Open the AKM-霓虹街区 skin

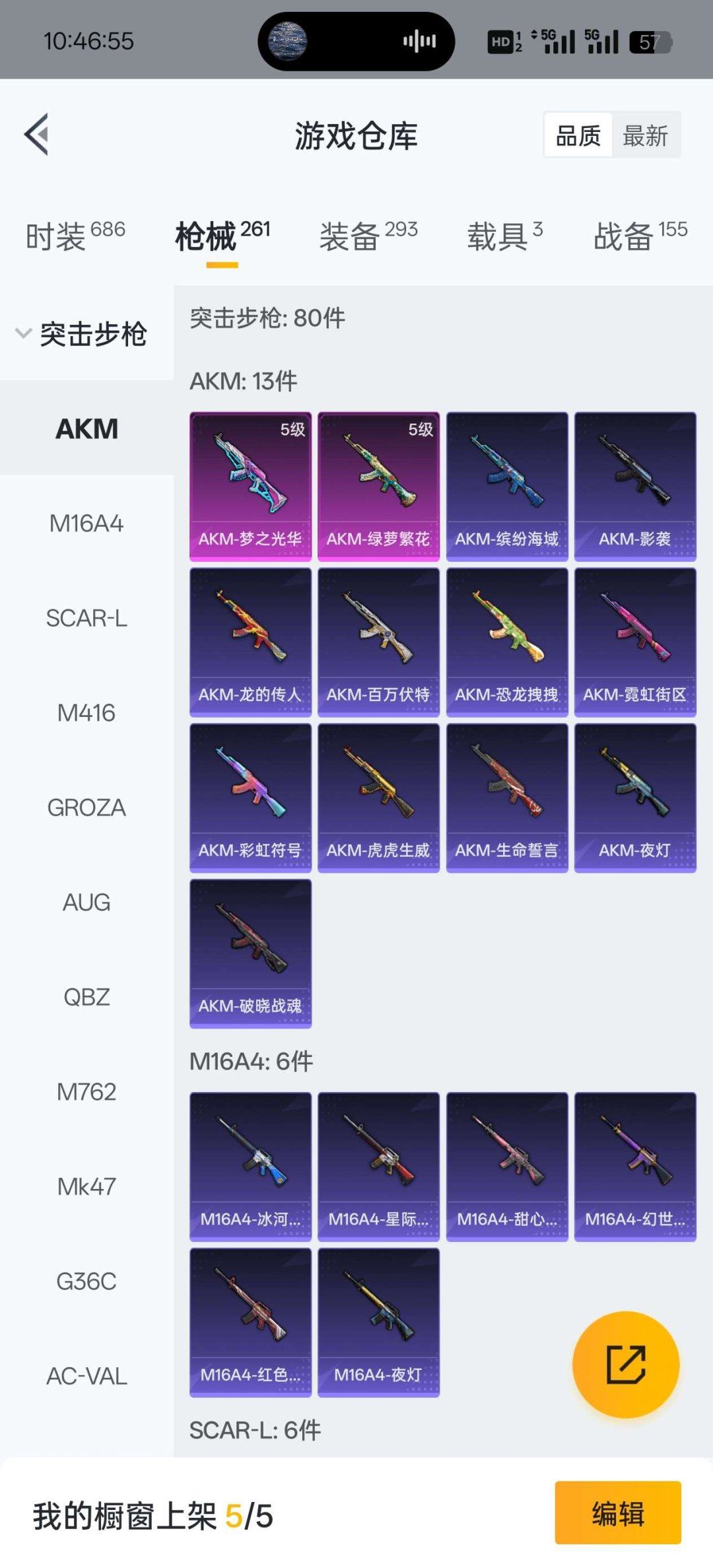635,642
